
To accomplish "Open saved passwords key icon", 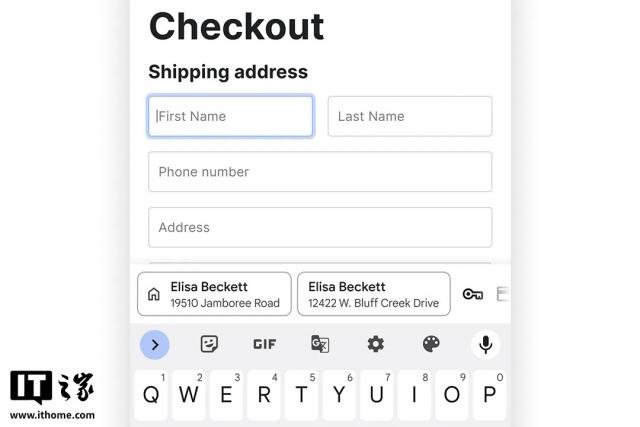I will tap(473, 294).
